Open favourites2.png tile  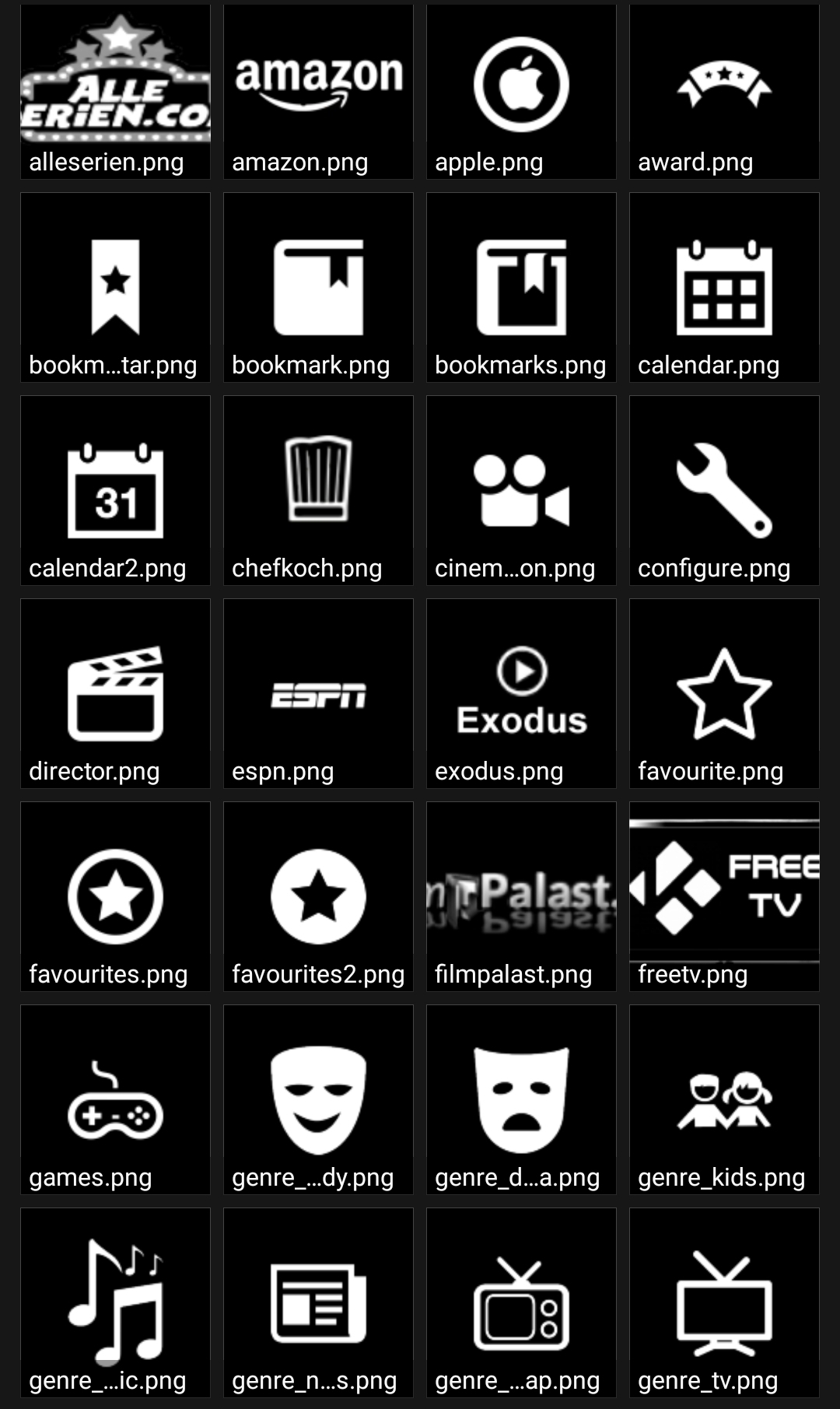[318, 897]
